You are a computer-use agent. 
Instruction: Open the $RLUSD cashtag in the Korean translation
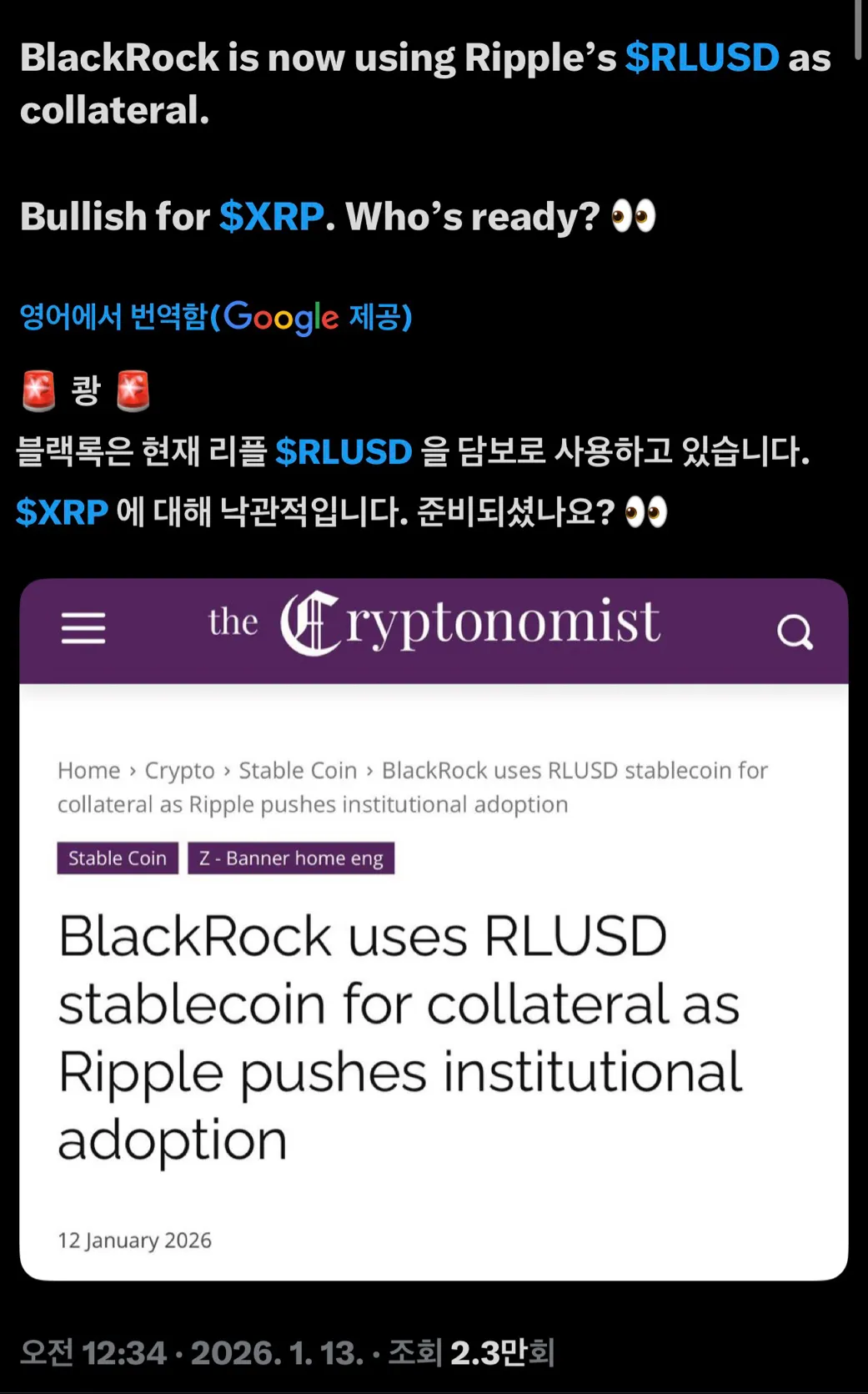pos(344,452)
